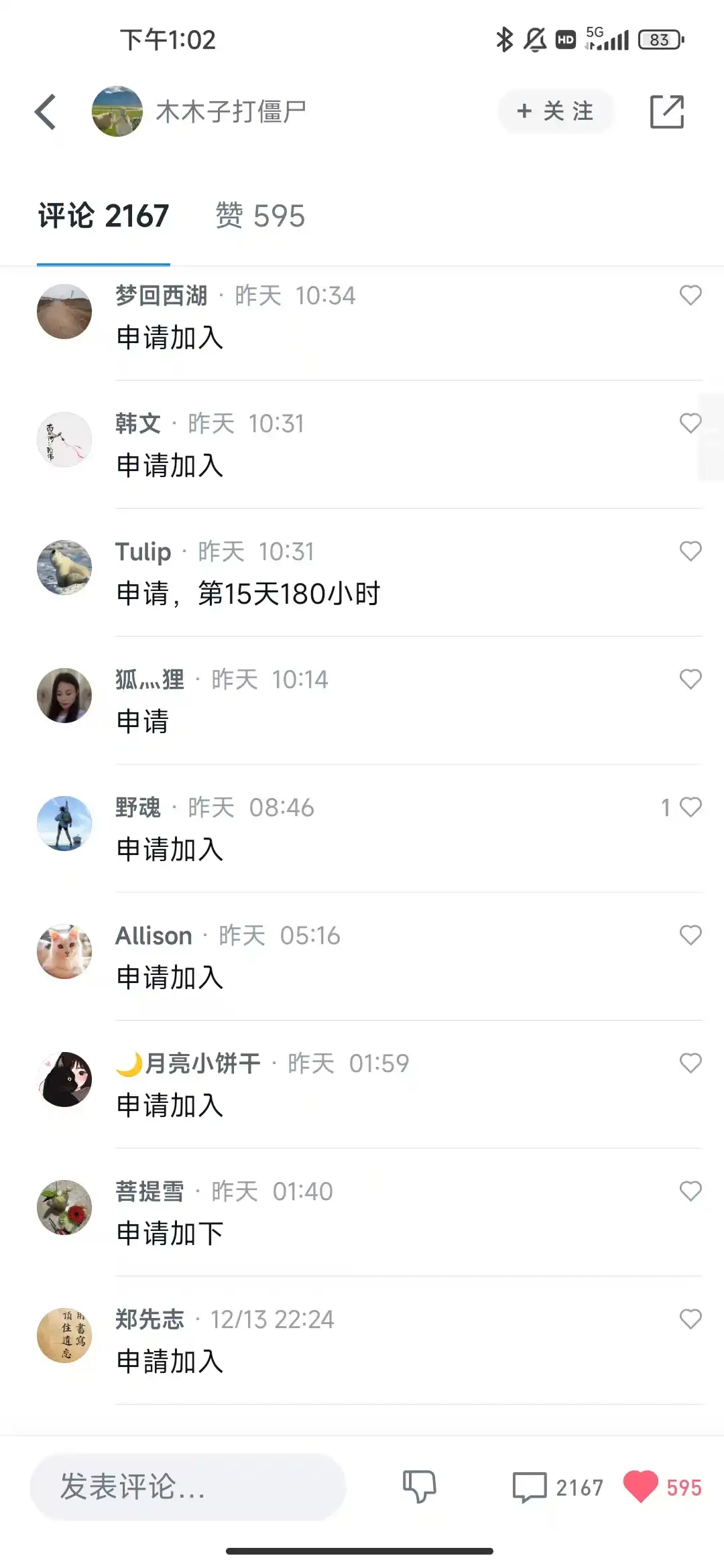
Task: Go back using the top-left arrow
Action: tap(46, 111)
